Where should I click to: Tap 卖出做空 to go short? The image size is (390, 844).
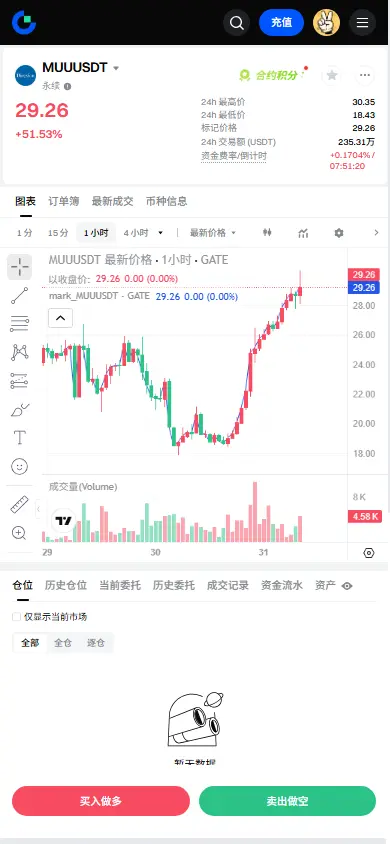pyautogui.click(x=287, y=801)
